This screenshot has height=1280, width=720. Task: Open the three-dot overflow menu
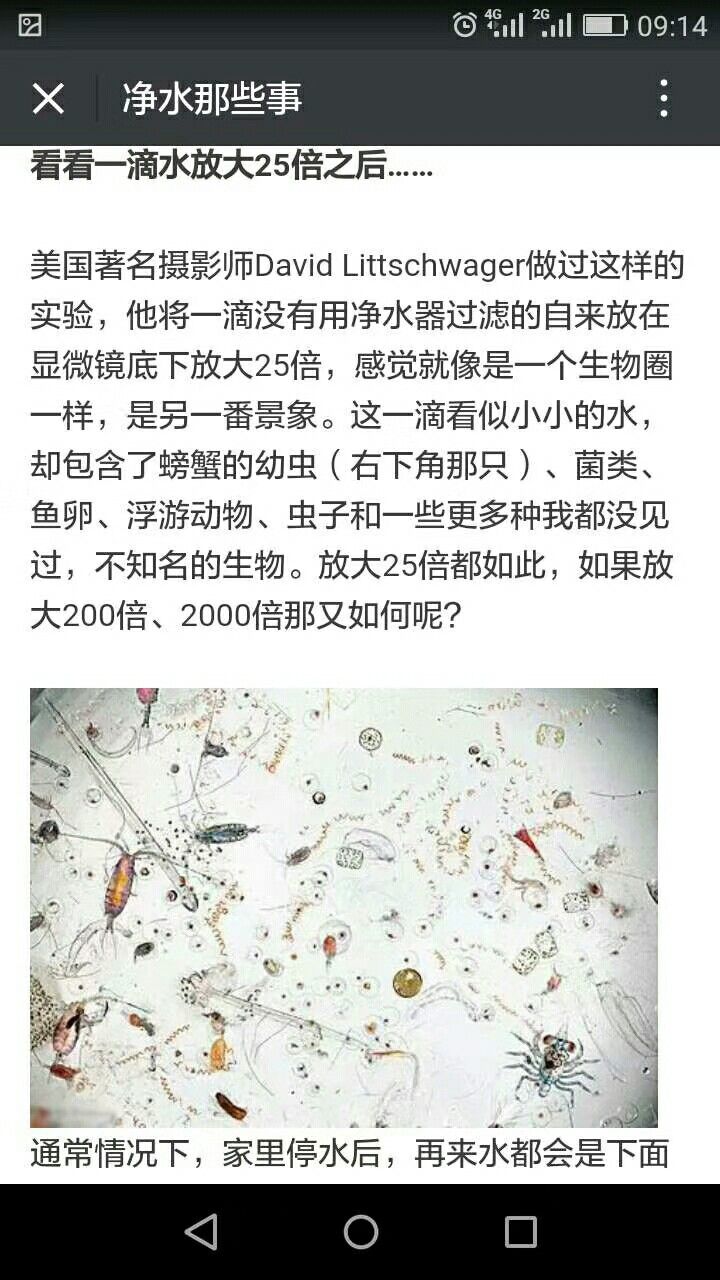tap(664, 99)
